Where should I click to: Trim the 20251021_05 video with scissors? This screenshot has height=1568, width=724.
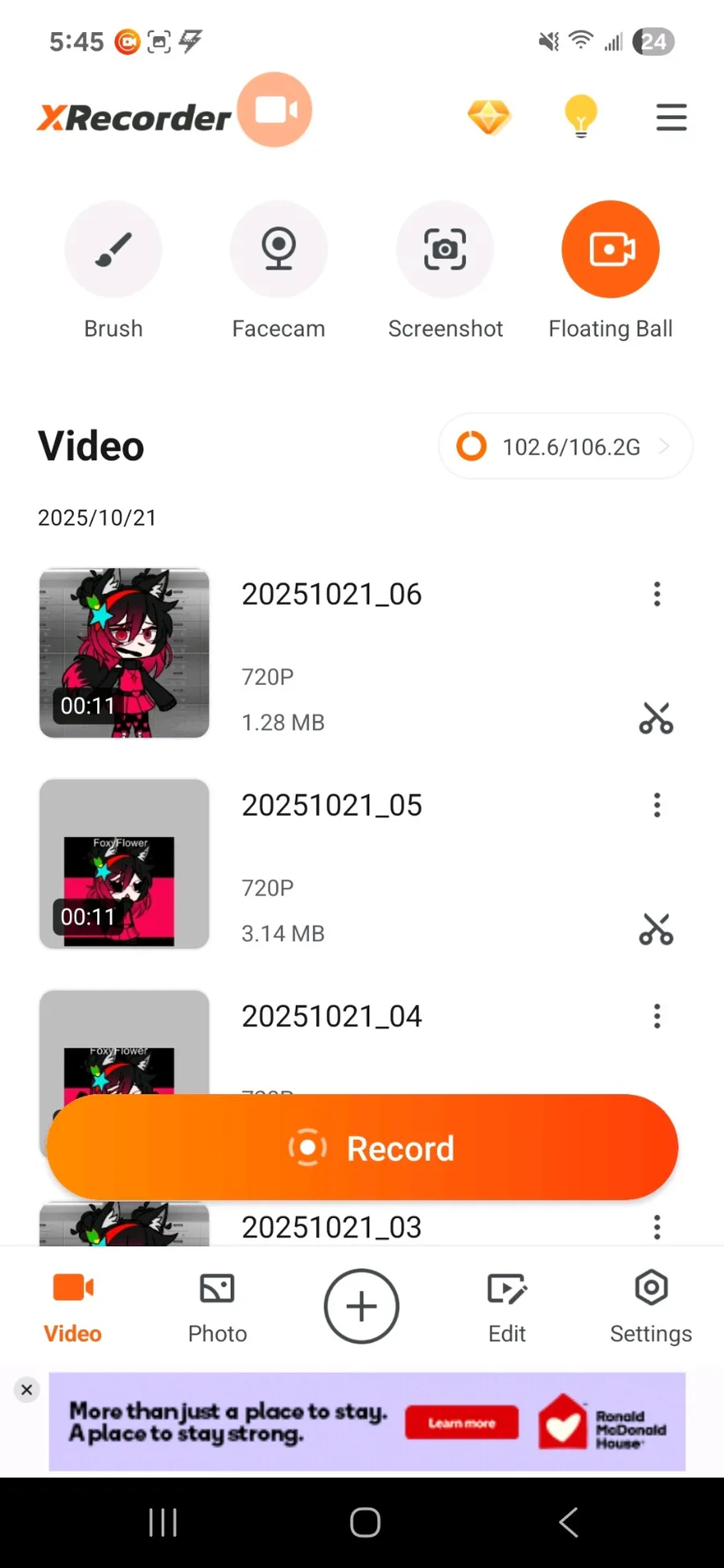(x=656, y=929)
